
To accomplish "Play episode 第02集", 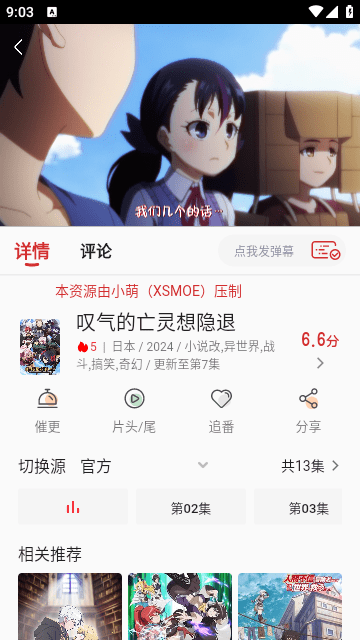I will 191,507.
